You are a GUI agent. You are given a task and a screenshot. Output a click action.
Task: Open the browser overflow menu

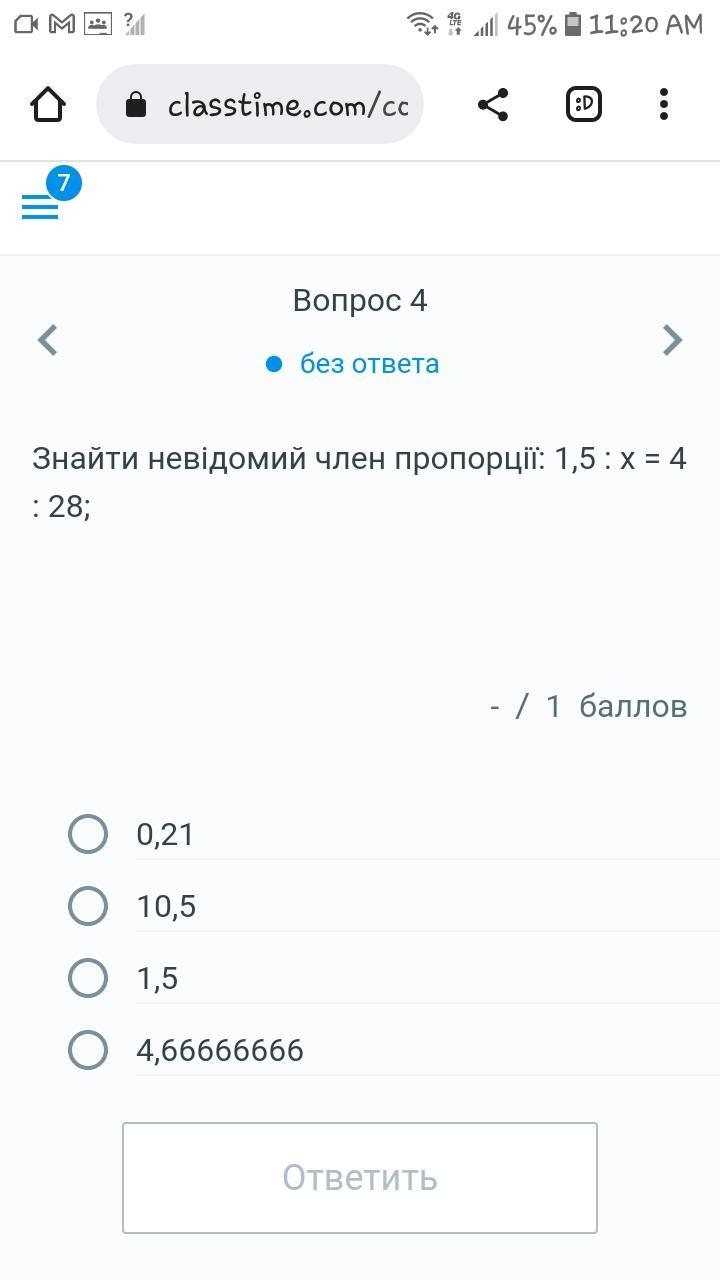point(664,104)
